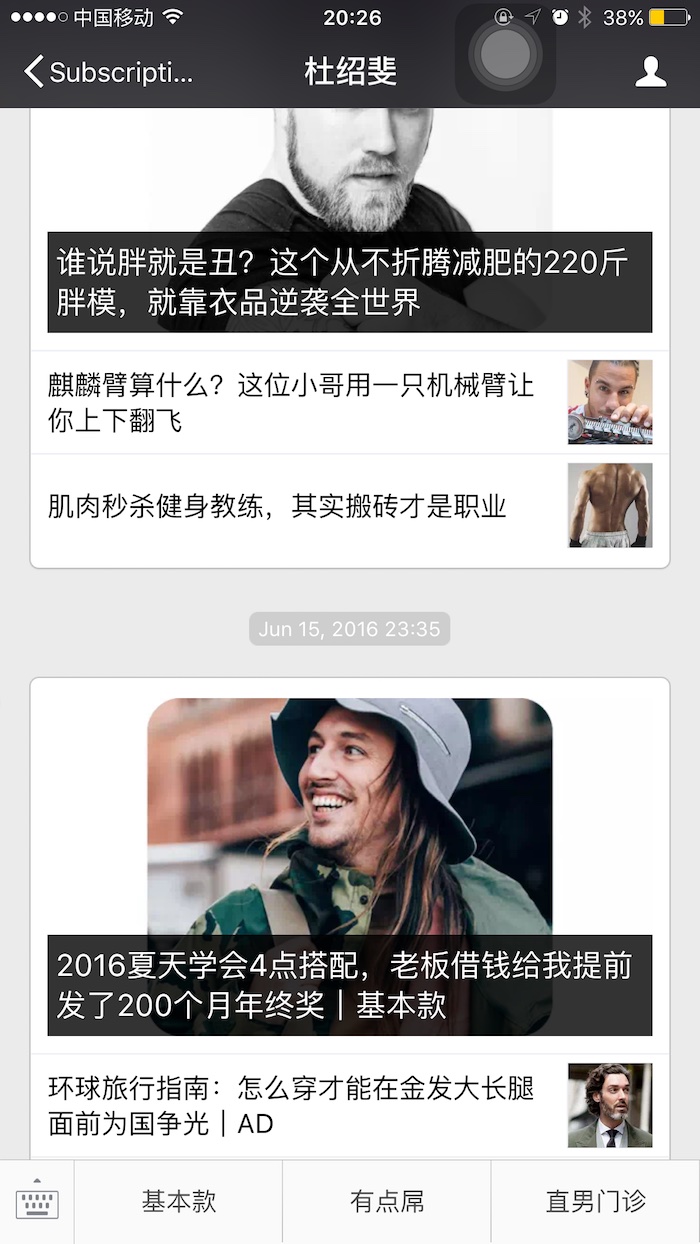The width and height of the screenshot is (700, 1244).
Task: Open the 2016夏天学会4点搭配 article
Action: pyautogui.click(x=350, y=984)
